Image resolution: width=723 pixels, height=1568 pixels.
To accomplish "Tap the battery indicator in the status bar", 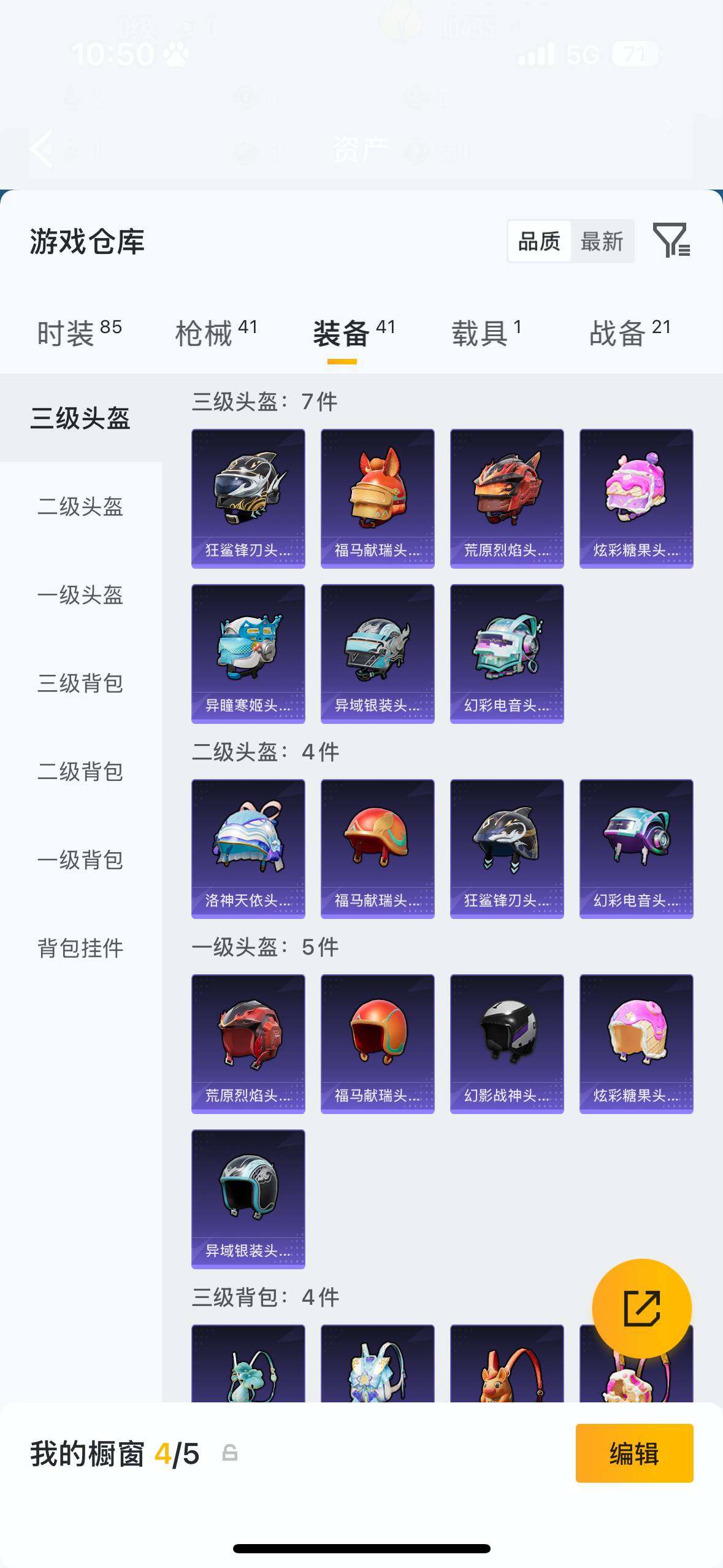I will (x=634, y=54).
